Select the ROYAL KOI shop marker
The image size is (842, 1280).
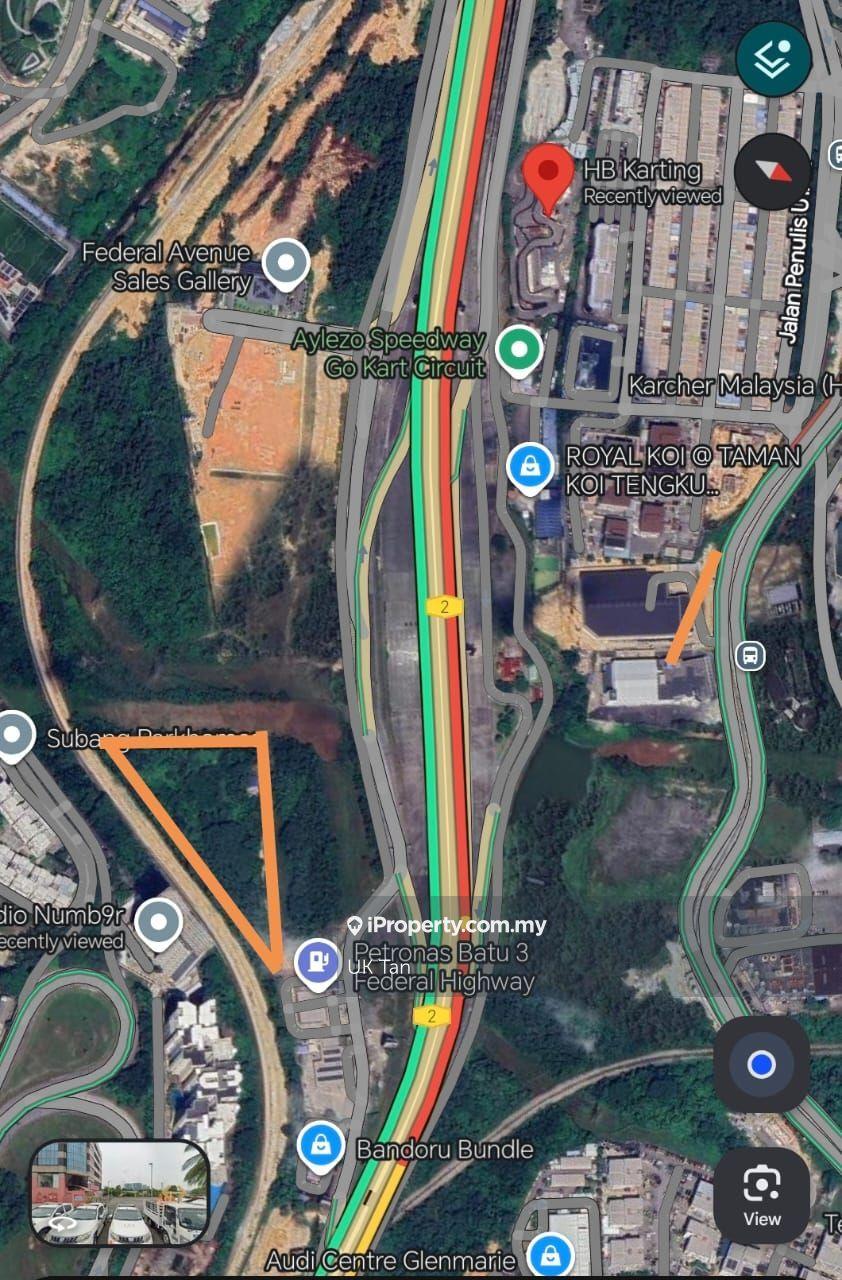pyautogui.click(x=531, y=463)
